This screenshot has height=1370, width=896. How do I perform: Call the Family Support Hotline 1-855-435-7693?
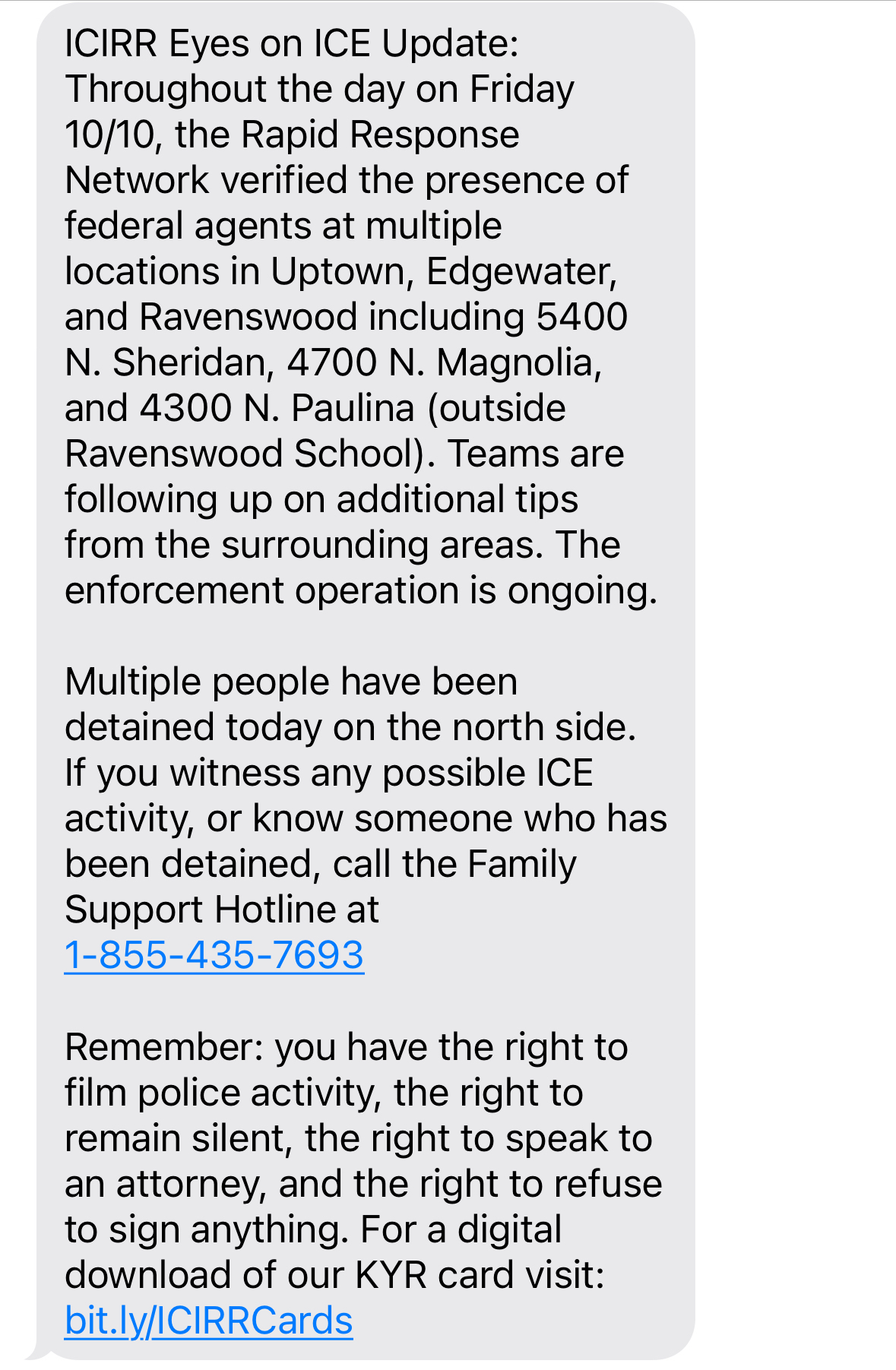click(x=214, y=955)
